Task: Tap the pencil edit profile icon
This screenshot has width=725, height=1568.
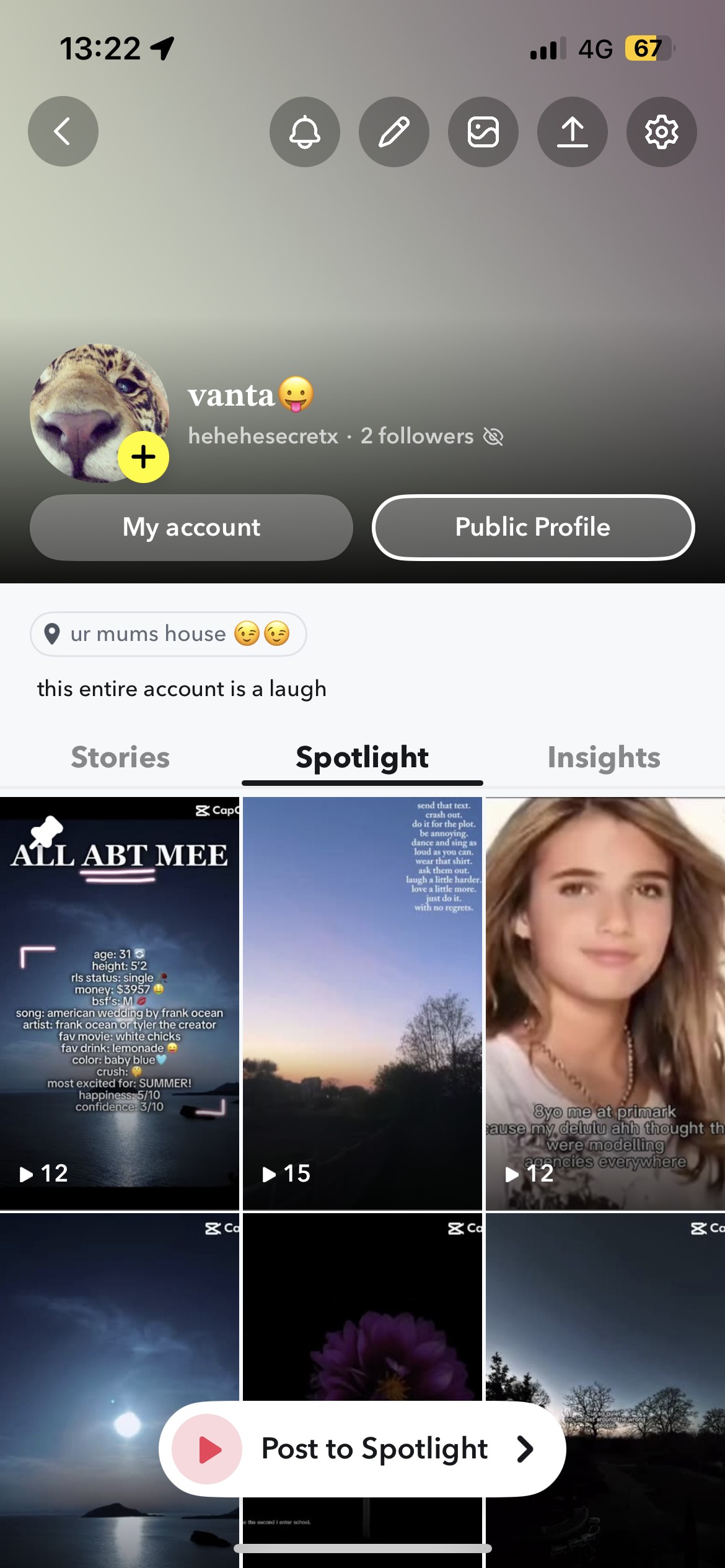Action: click(x=393, y=131)
